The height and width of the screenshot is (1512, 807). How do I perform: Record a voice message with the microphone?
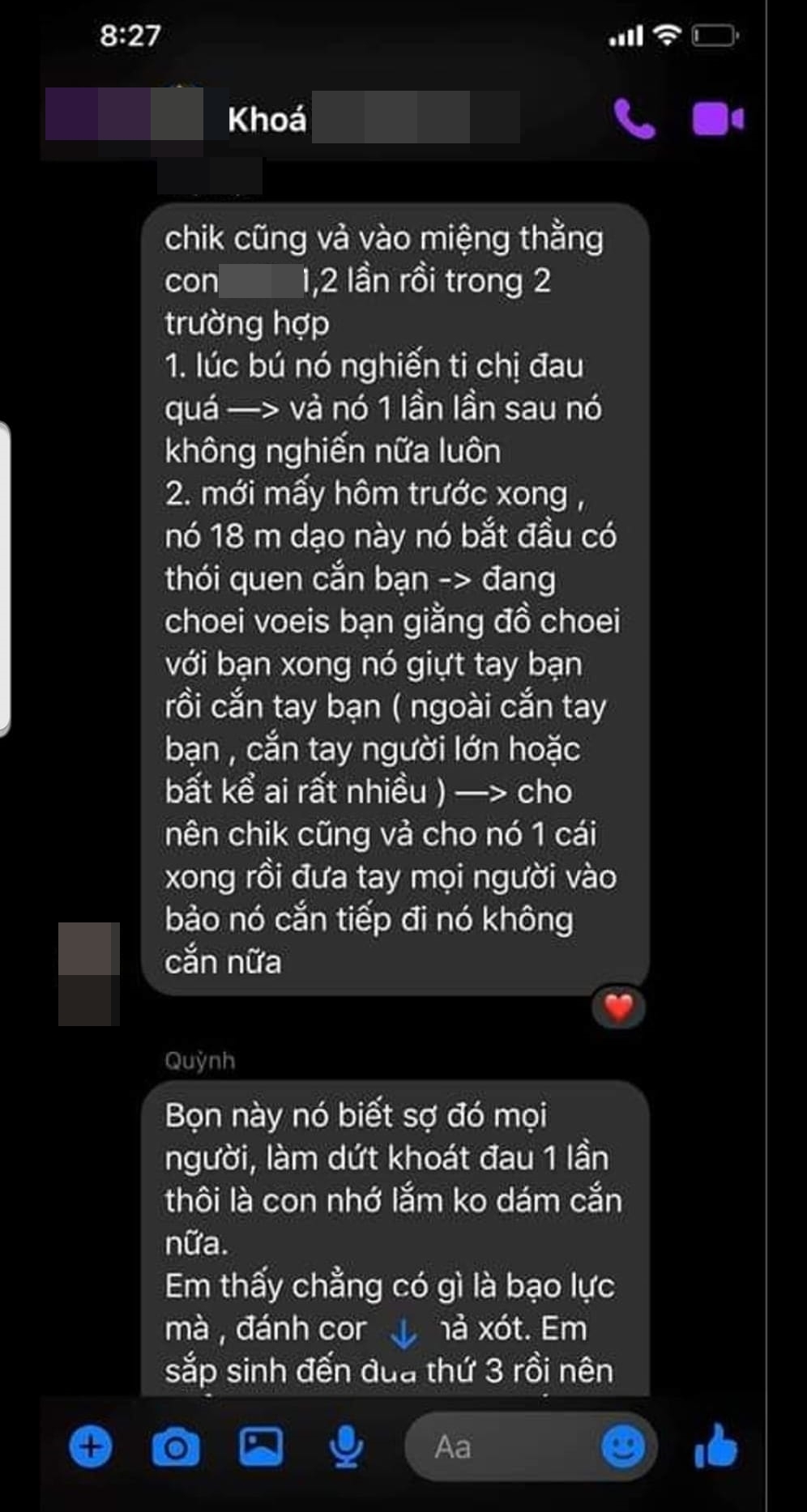point(346,1447)
